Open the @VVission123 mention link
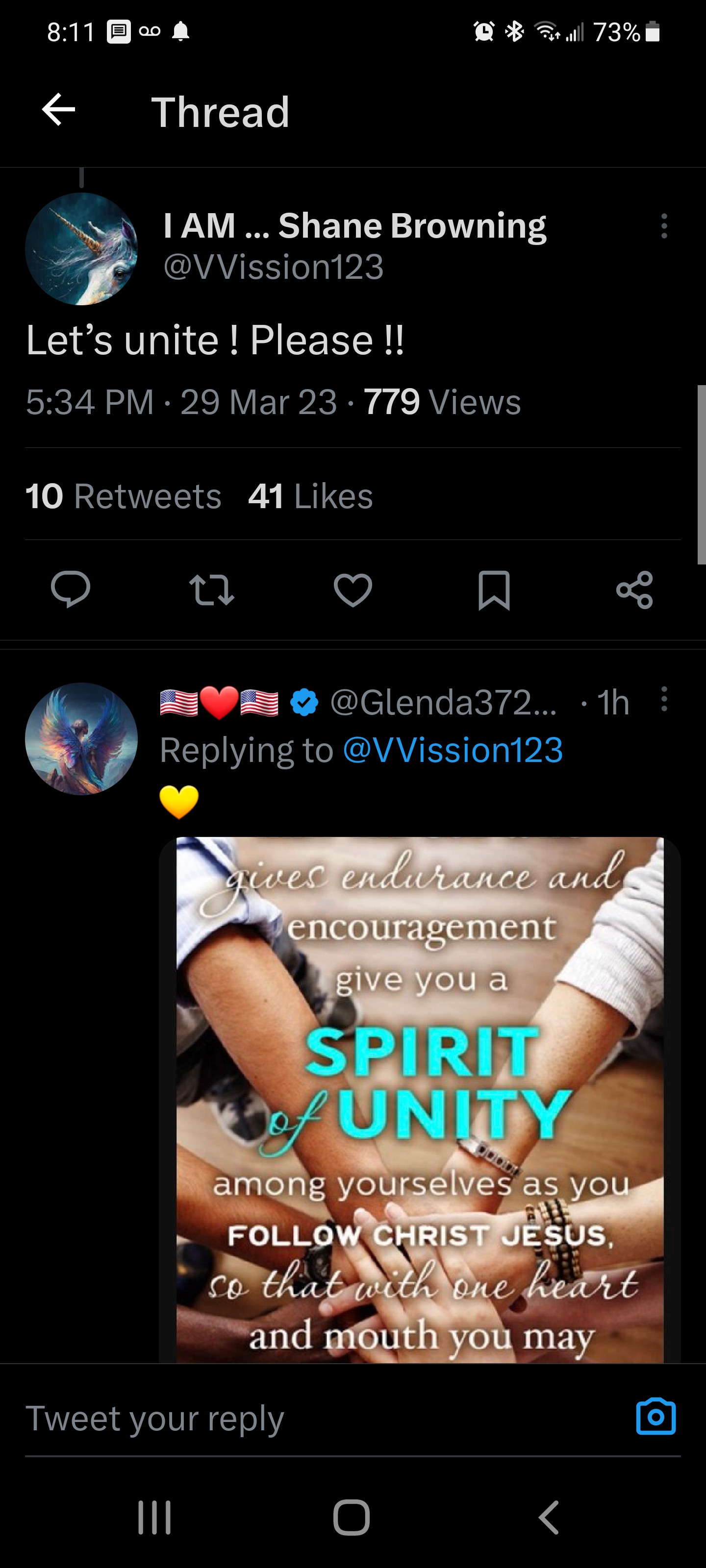Screen dimensions: 706x1568 point(453,750)
